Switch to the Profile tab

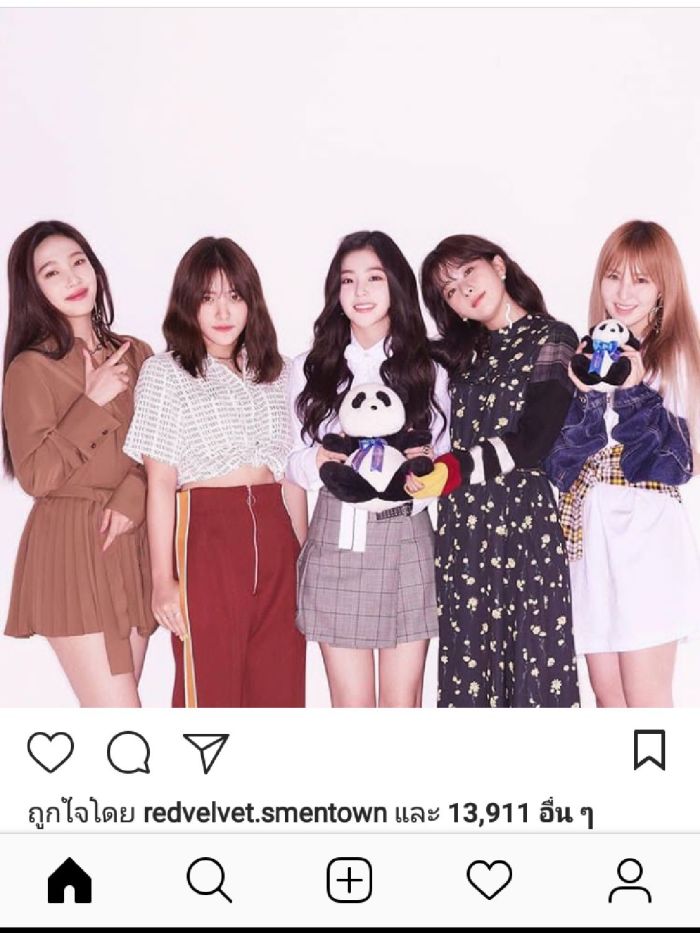coord(629,881)
